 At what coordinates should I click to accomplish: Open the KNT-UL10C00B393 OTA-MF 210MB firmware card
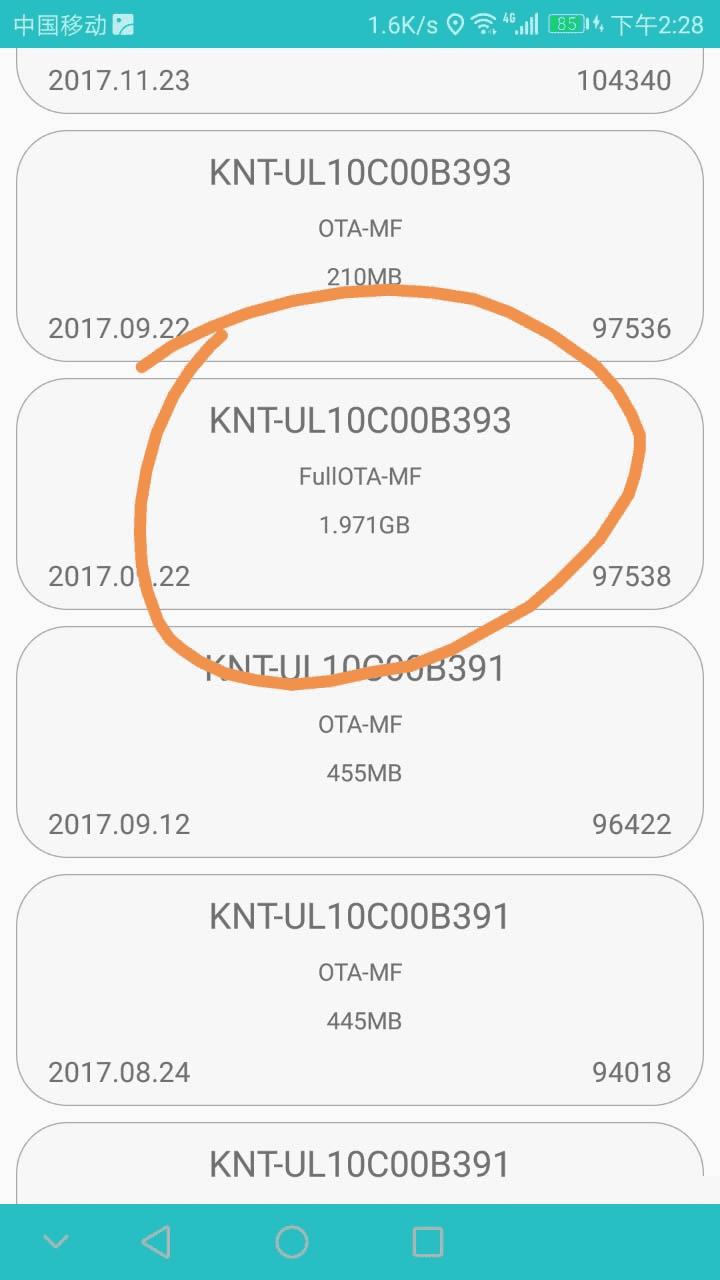click(x=360, y=245)
